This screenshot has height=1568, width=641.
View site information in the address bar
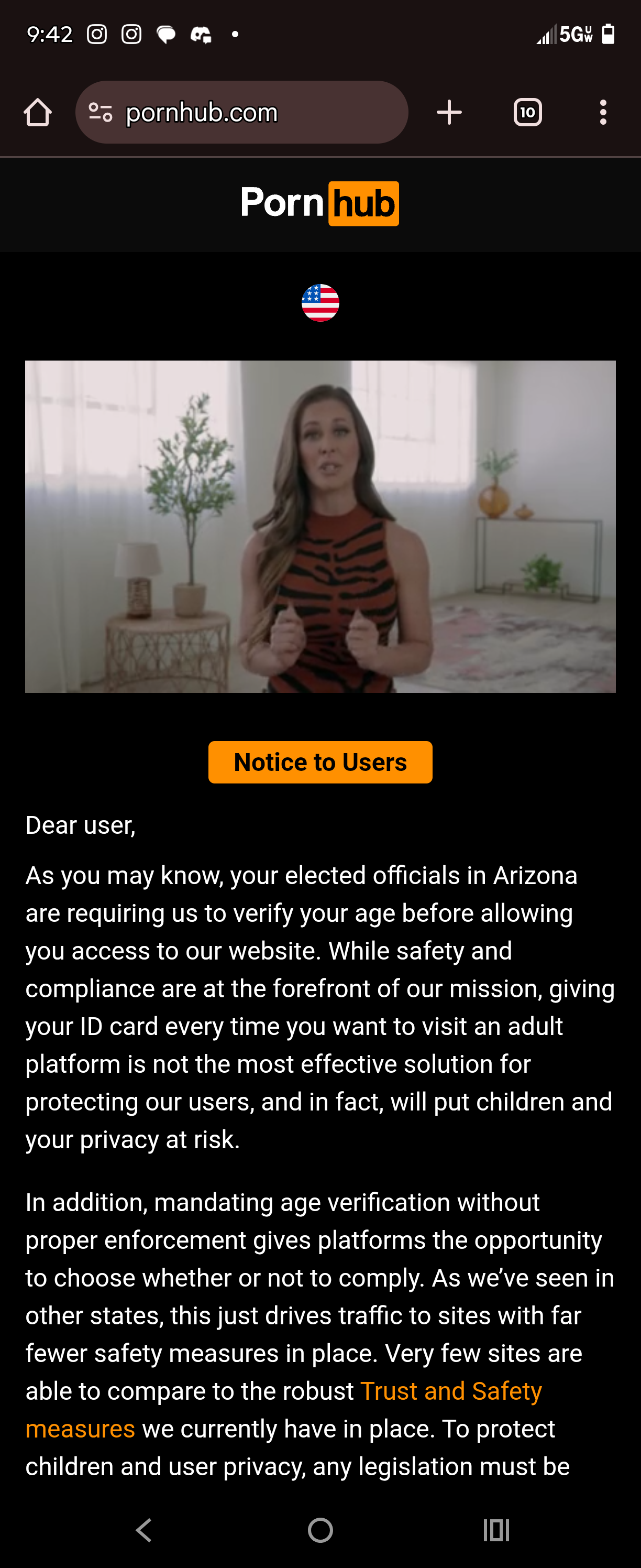(x=101, y=113)
